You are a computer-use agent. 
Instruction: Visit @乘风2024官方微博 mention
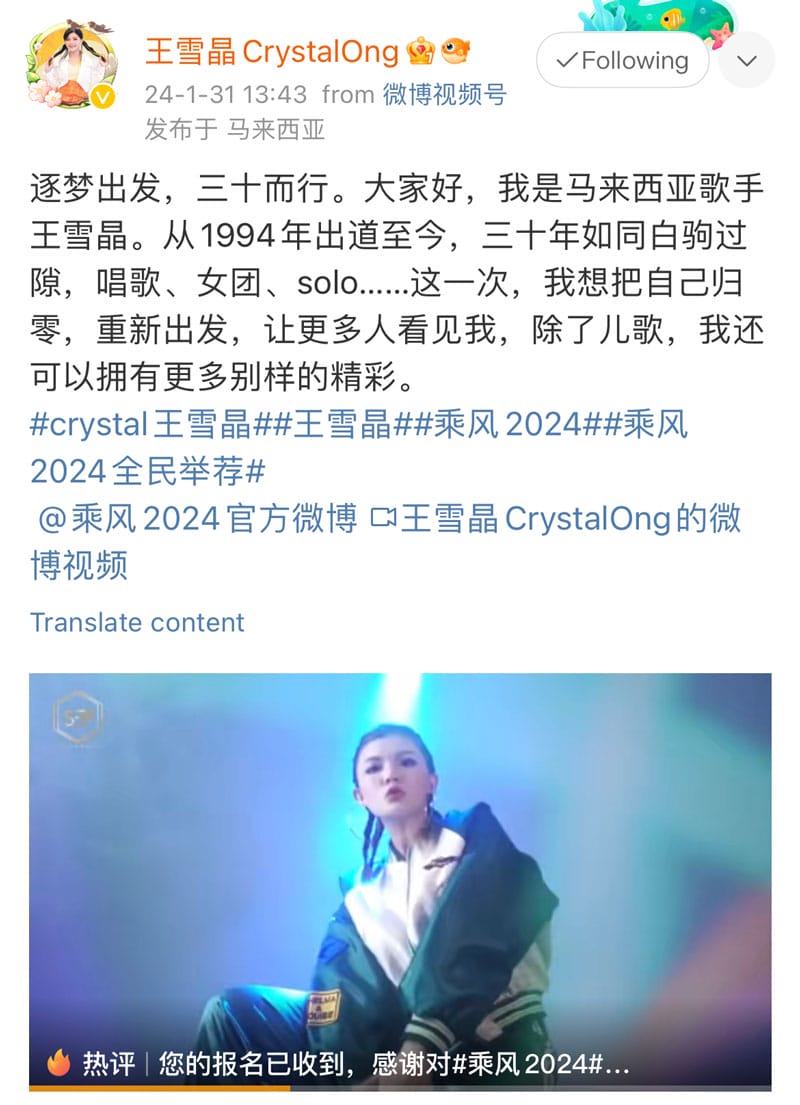pos(198,519)
